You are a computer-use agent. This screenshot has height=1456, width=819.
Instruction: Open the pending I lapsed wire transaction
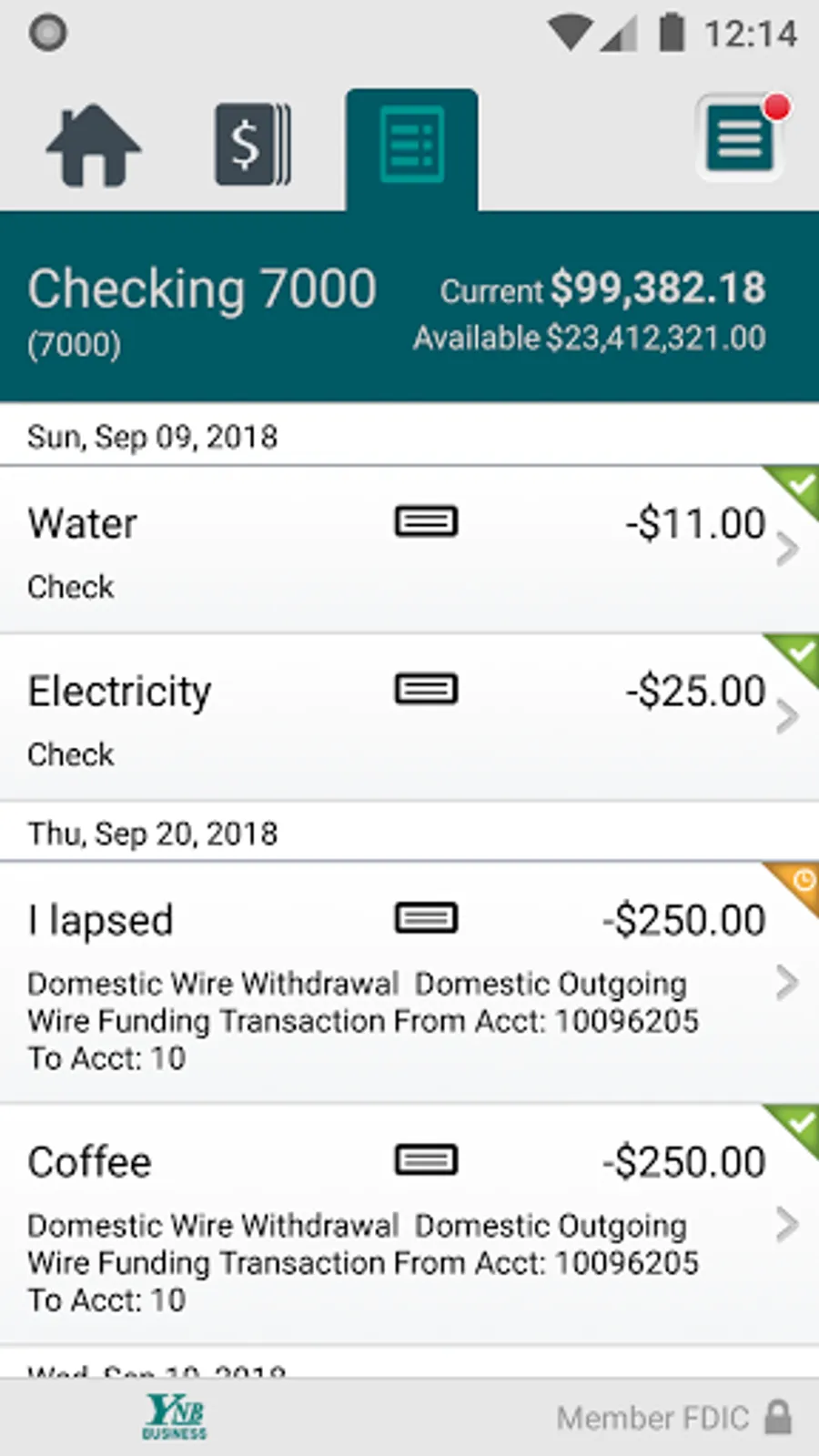click(409, 983)
